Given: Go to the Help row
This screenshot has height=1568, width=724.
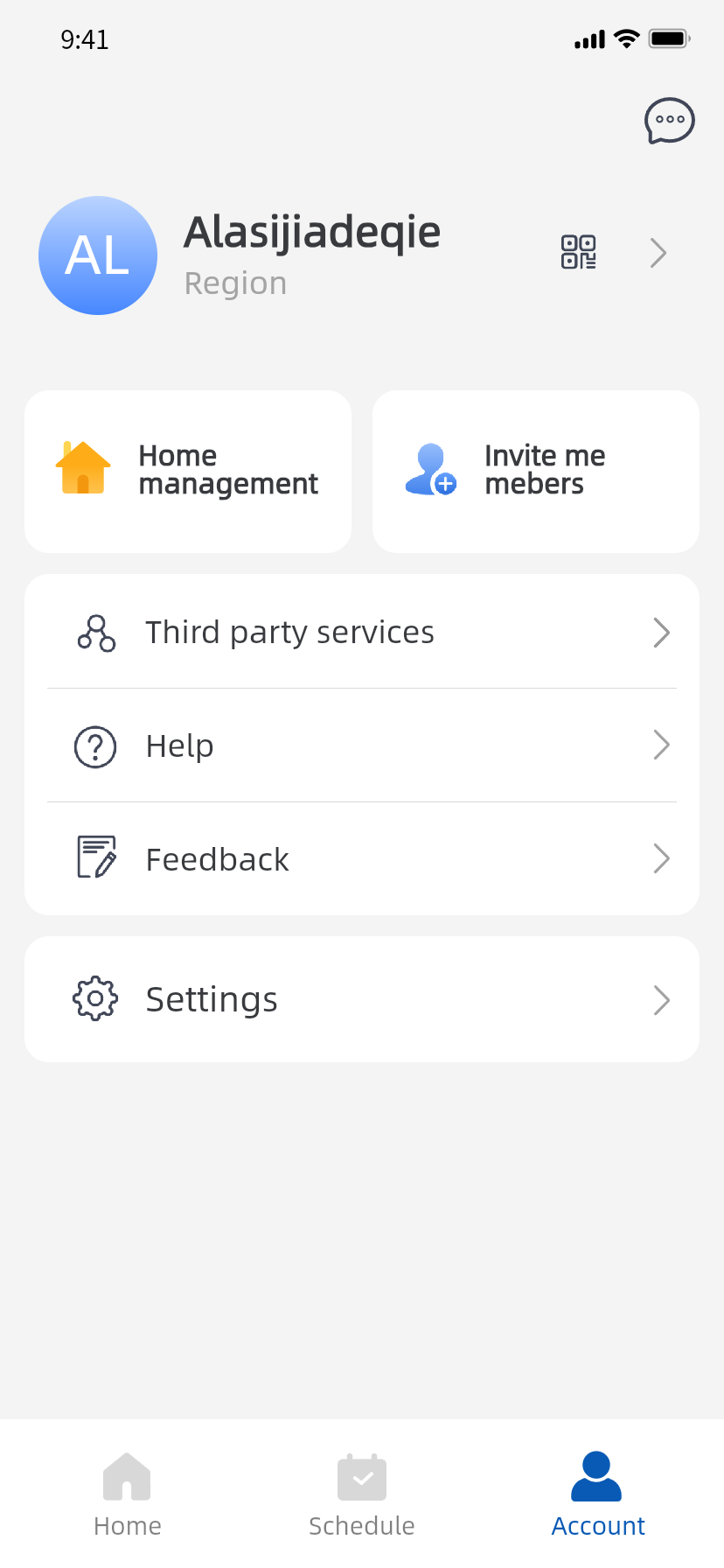Looking at the screenshot, I should click(x=362, y=745).
